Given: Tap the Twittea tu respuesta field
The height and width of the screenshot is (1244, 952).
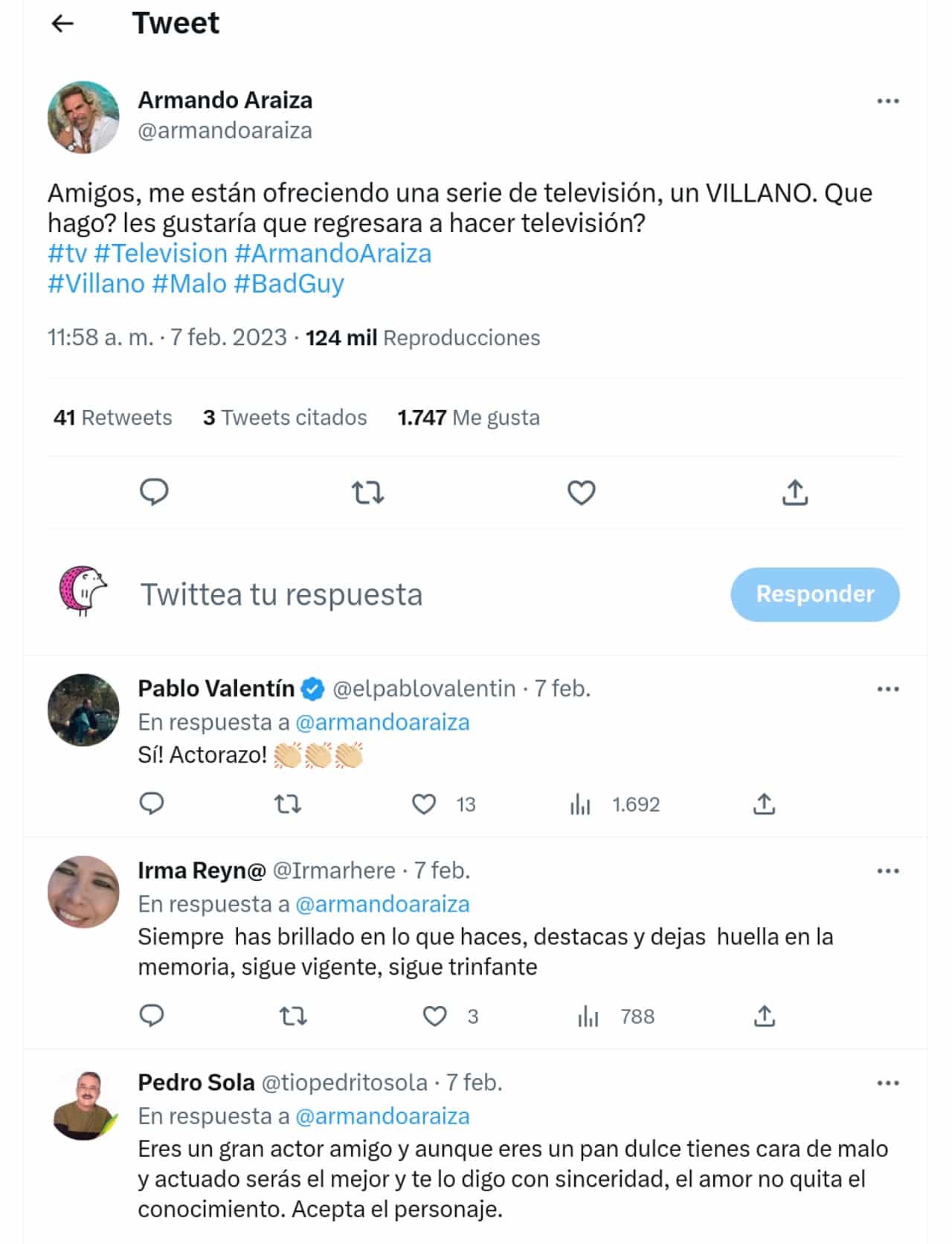Looking at the screenshot, I should click(x=281, y=594).
